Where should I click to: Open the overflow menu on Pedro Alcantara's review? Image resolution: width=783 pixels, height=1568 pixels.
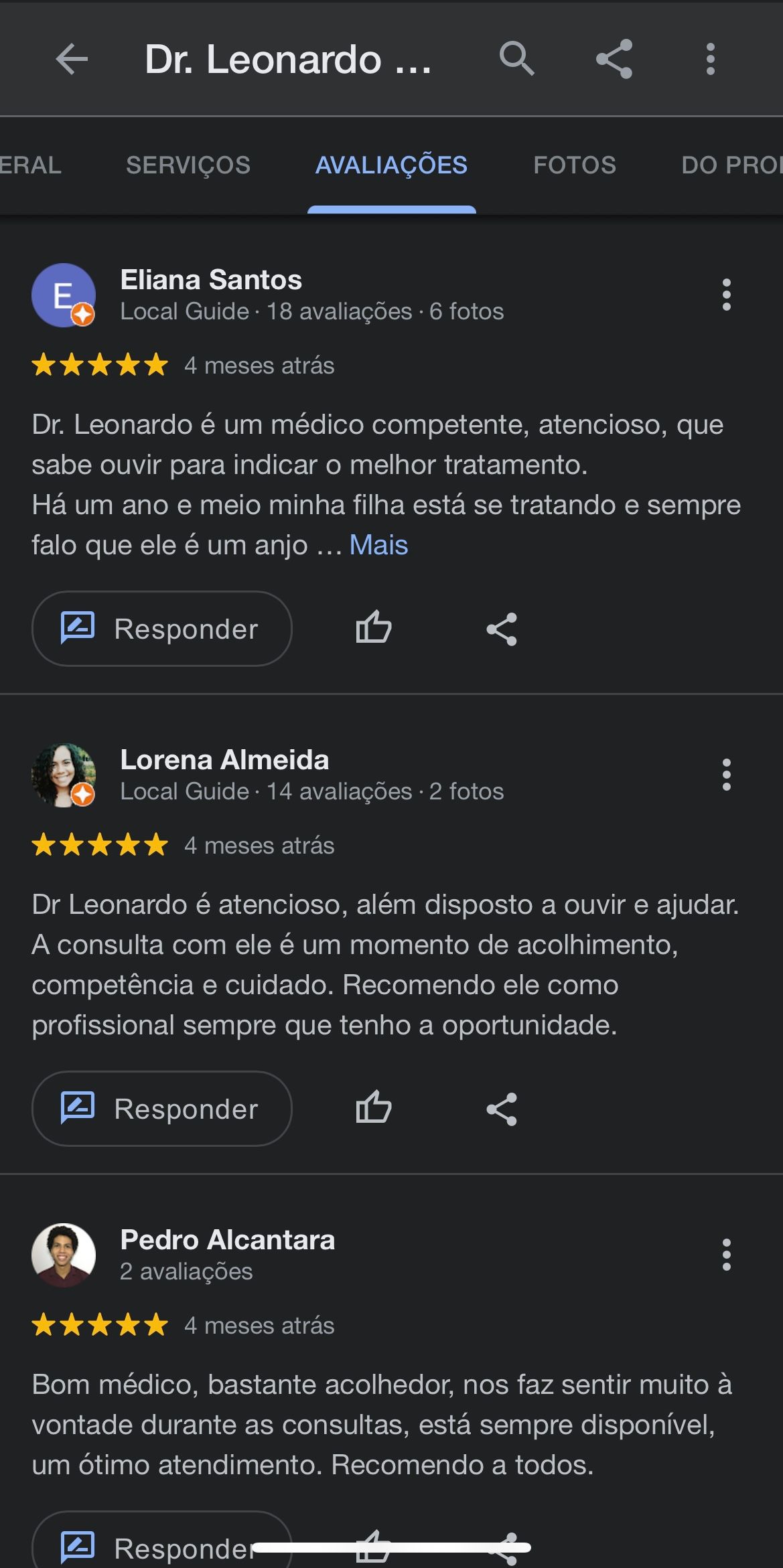[x=727, y=1255]
